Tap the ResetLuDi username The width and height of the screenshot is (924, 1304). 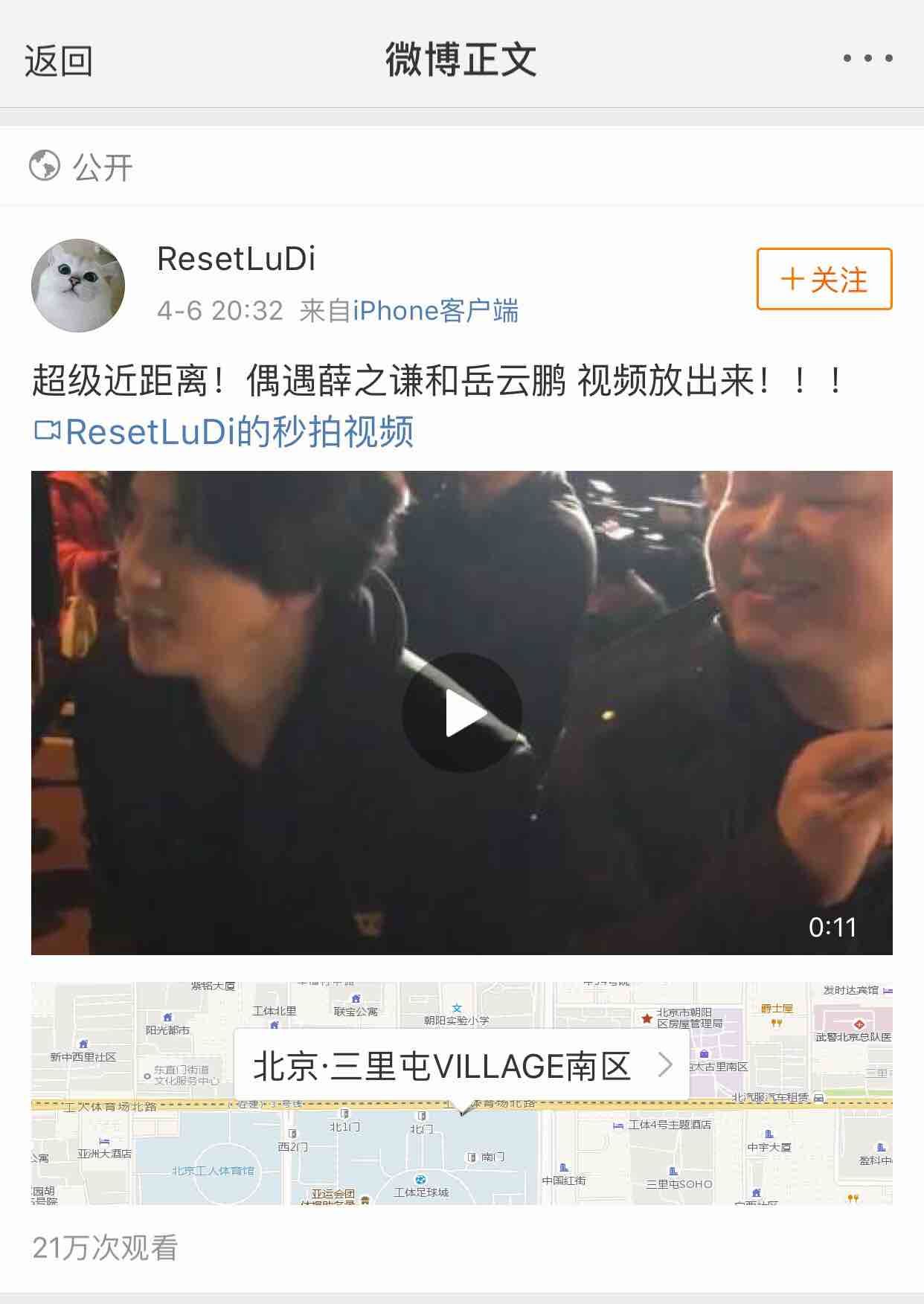tap(237, 260)
